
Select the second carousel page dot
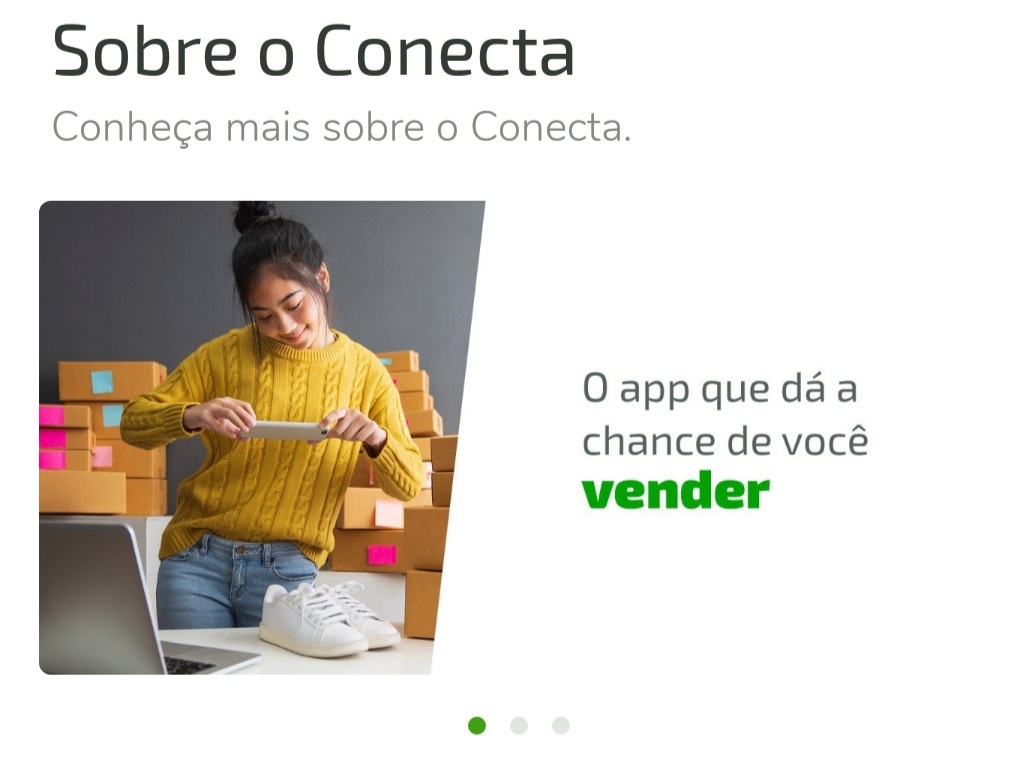point(519,726)
